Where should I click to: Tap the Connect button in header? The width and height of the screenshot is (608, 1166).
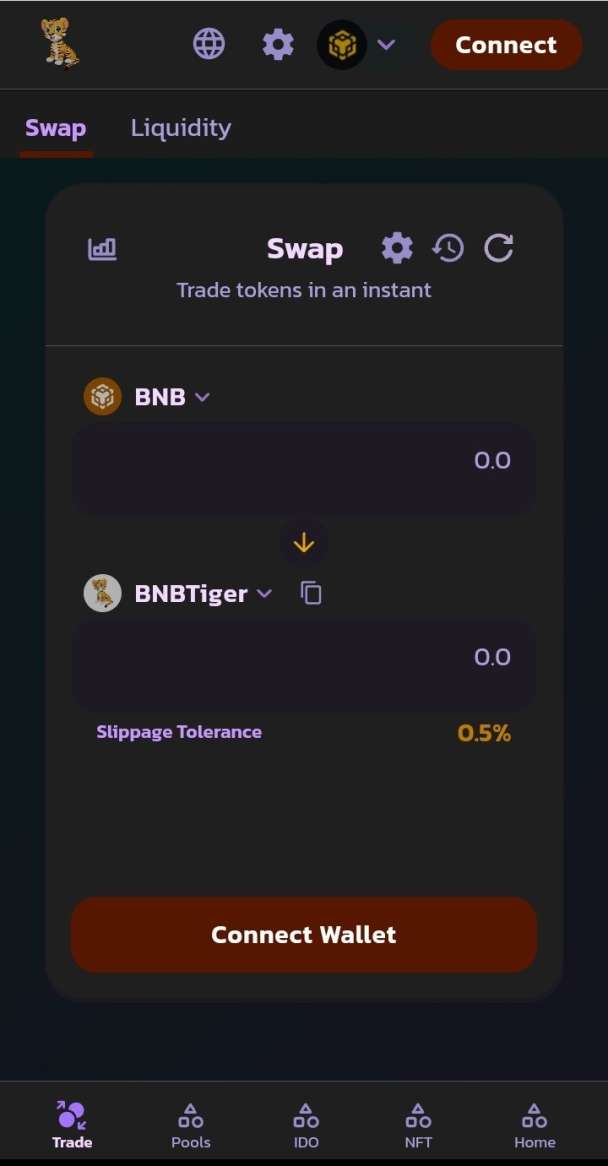[x=506, y=45]
